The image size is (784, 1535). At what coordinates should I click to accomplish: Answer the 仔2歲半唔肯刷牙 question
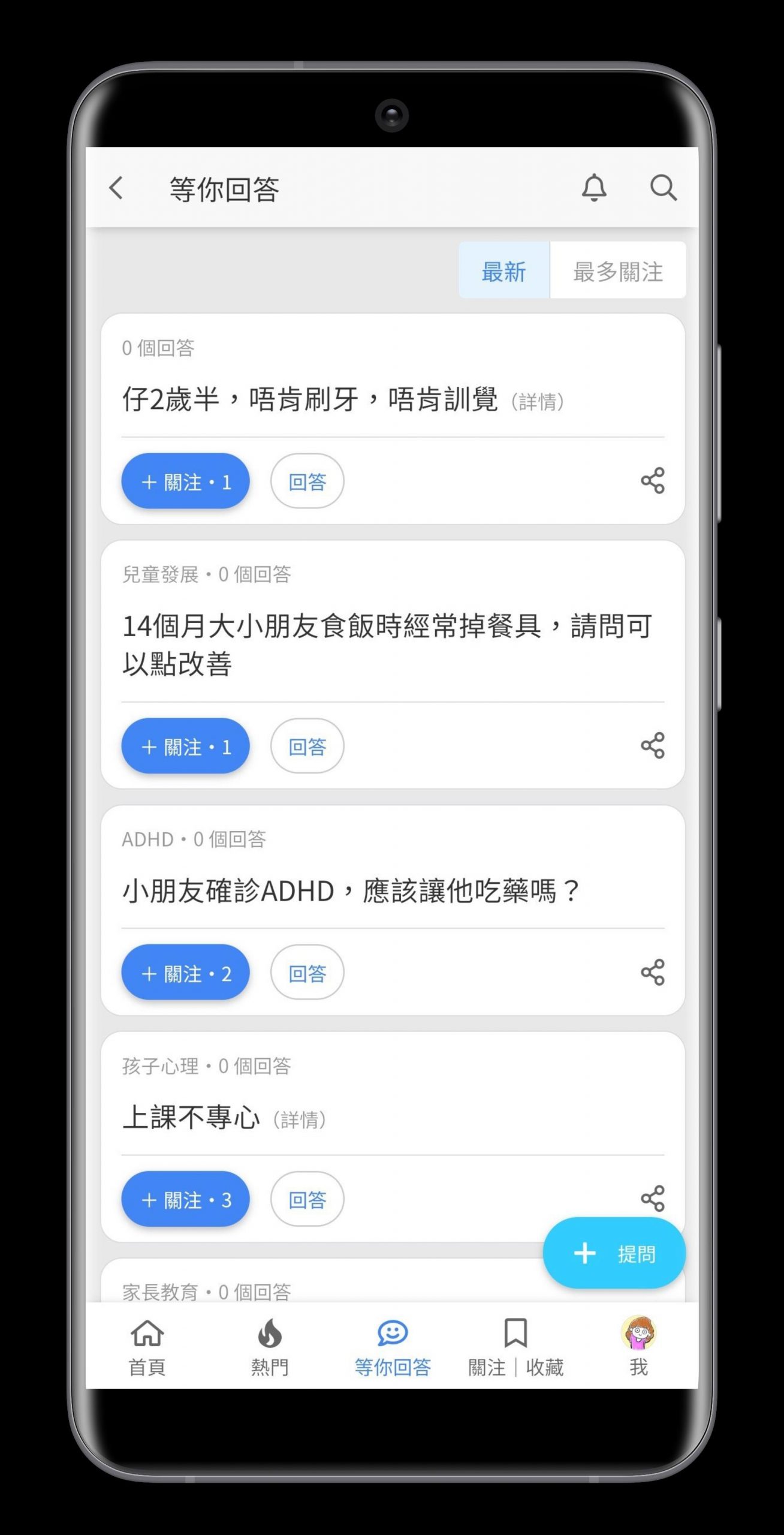(x=307, y=481)
